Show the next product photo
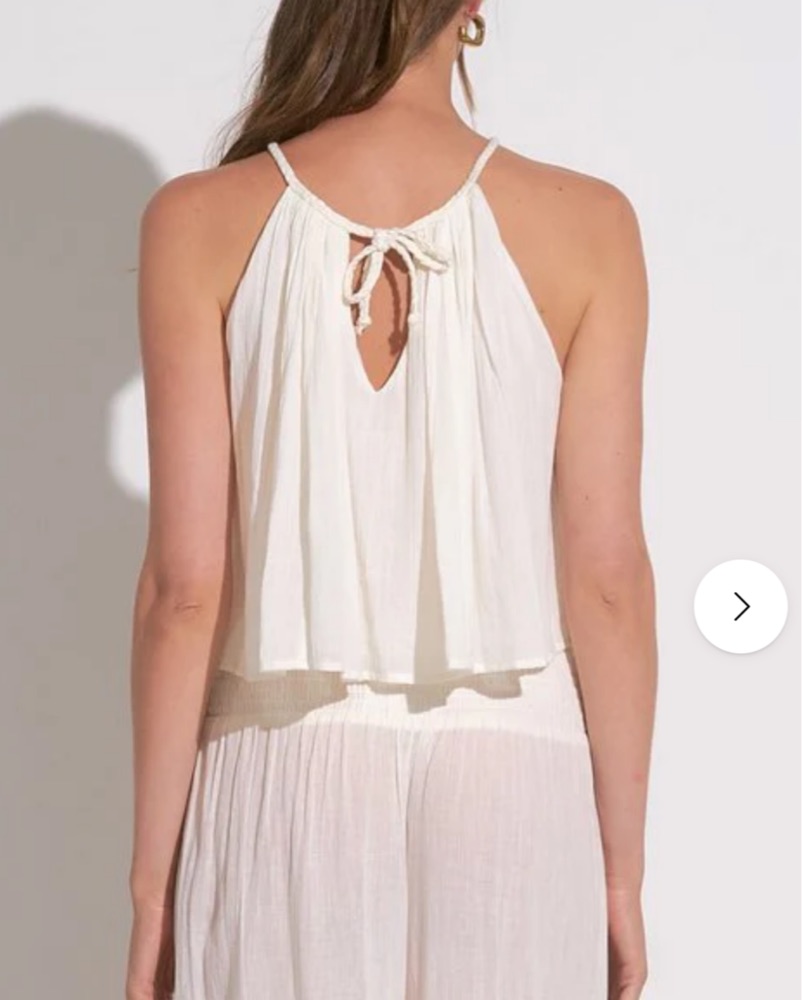Viewport: 802px width, 1000px height. pos(740,606)
